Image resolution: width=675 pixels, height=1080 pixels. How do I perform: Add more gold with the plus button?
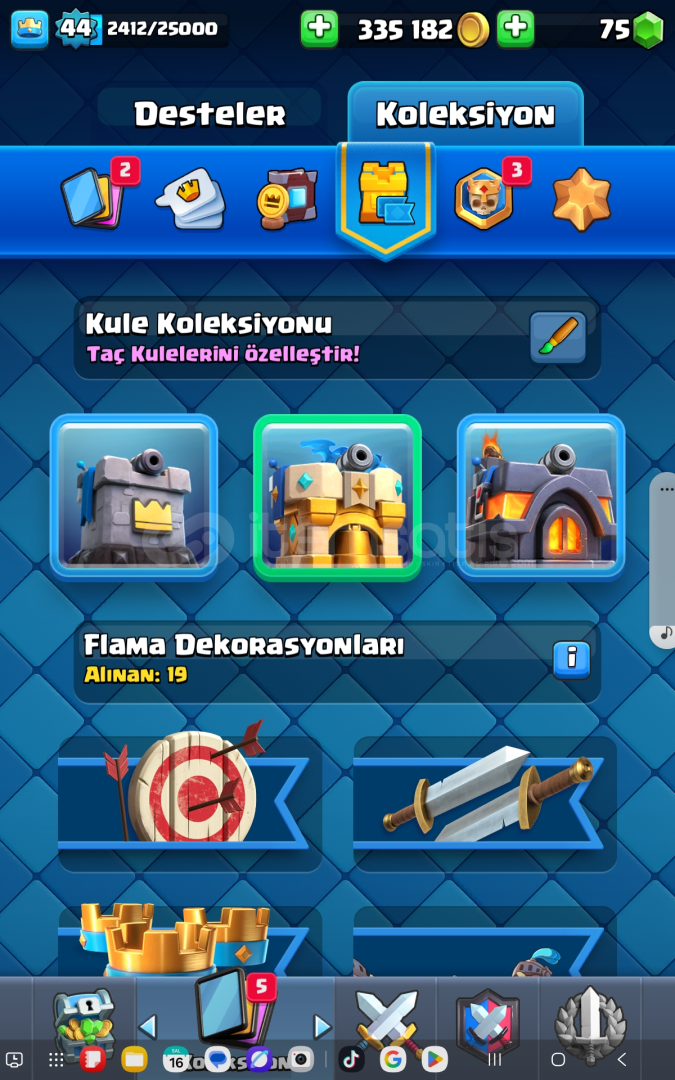[319, 29]
